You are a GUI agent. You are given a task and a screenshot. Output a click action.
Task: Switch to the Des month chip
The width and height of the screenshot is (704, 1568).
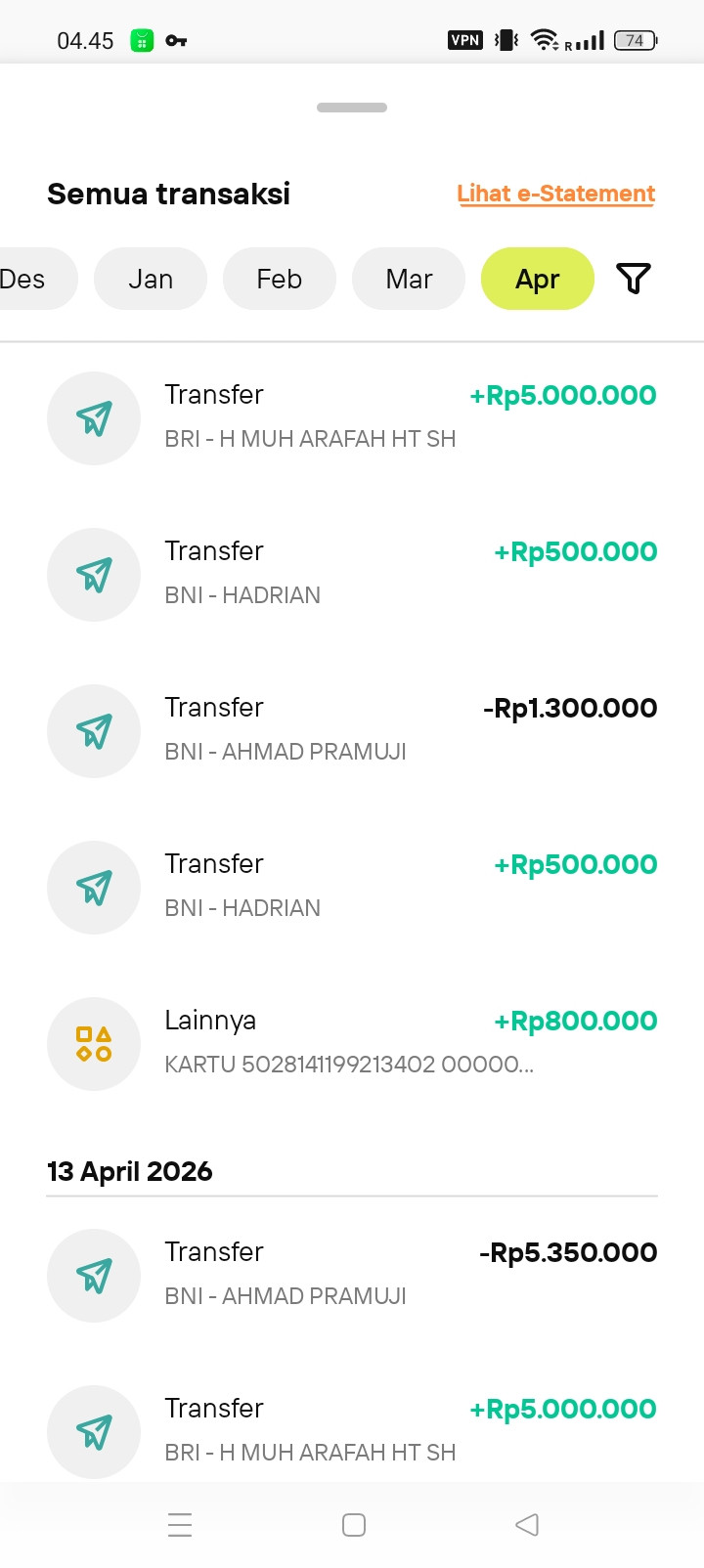click(x=29, y=279)
